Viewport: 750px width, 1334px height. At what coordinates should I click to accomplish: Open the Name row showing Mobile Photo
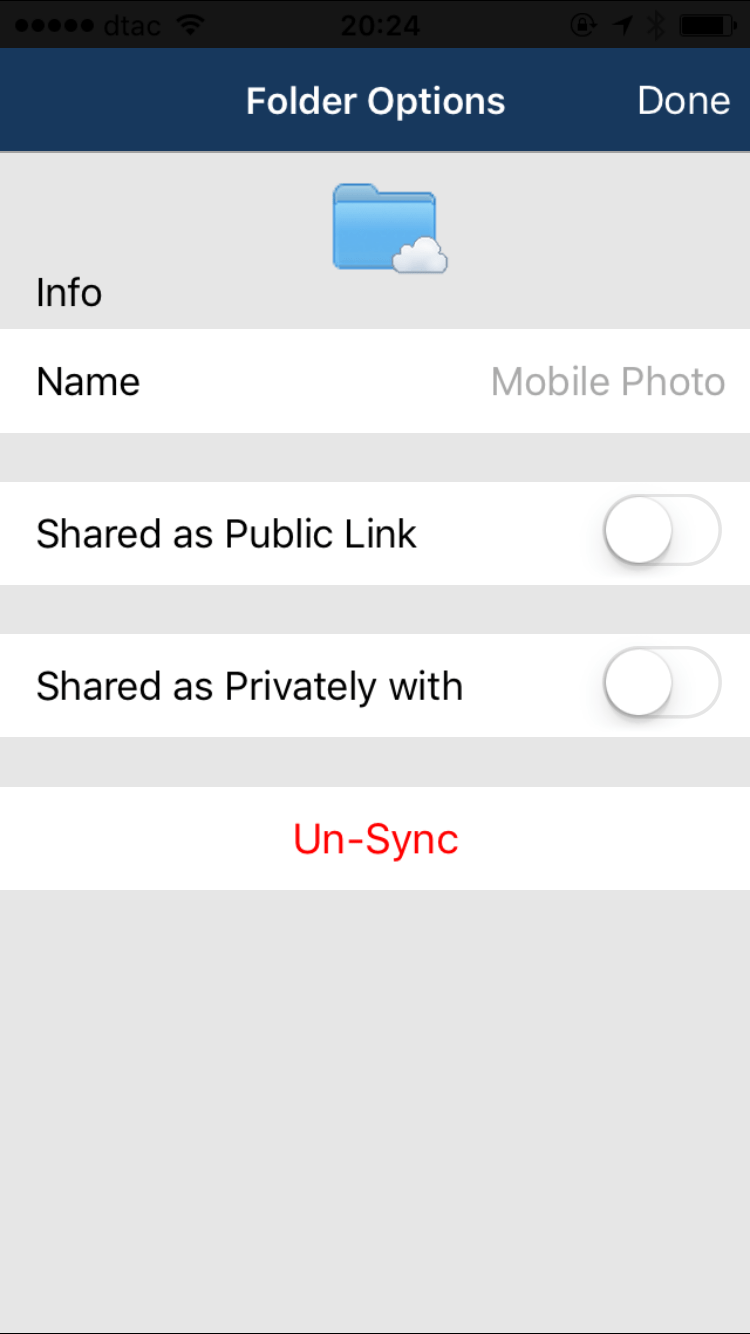(375, 381)
